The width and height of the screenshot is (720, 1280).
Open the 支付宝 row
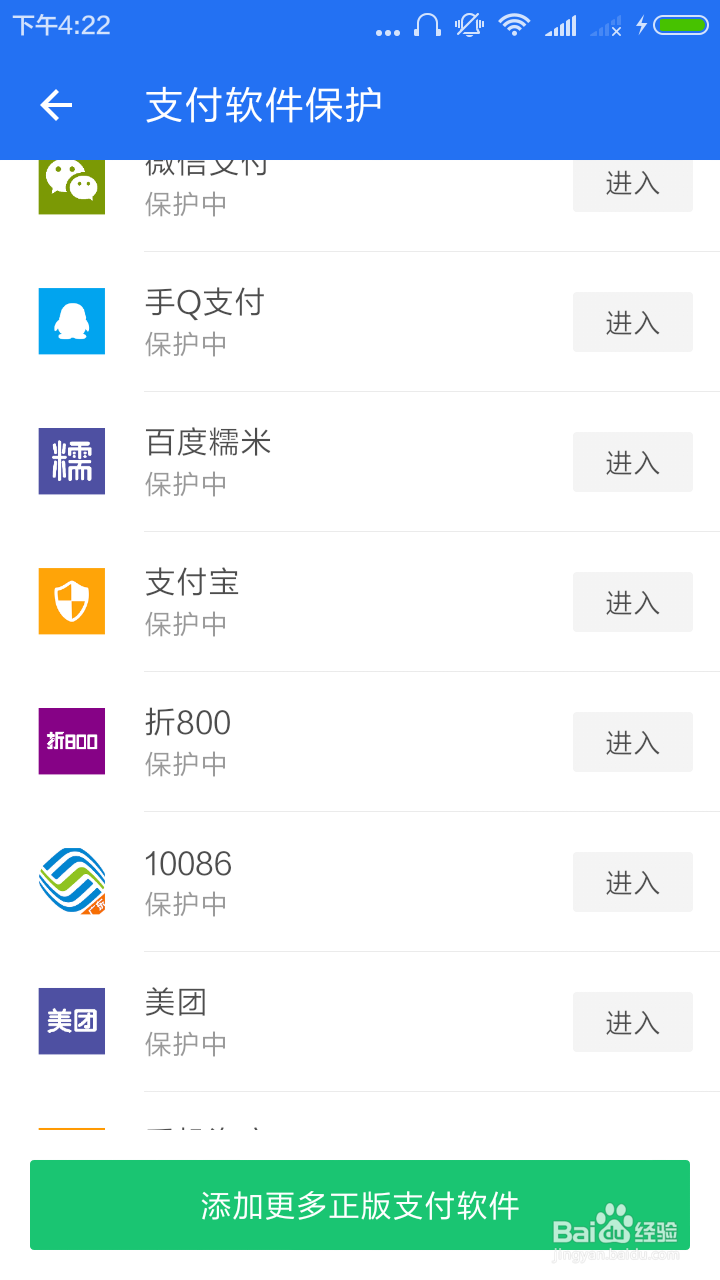pos(300,602)
